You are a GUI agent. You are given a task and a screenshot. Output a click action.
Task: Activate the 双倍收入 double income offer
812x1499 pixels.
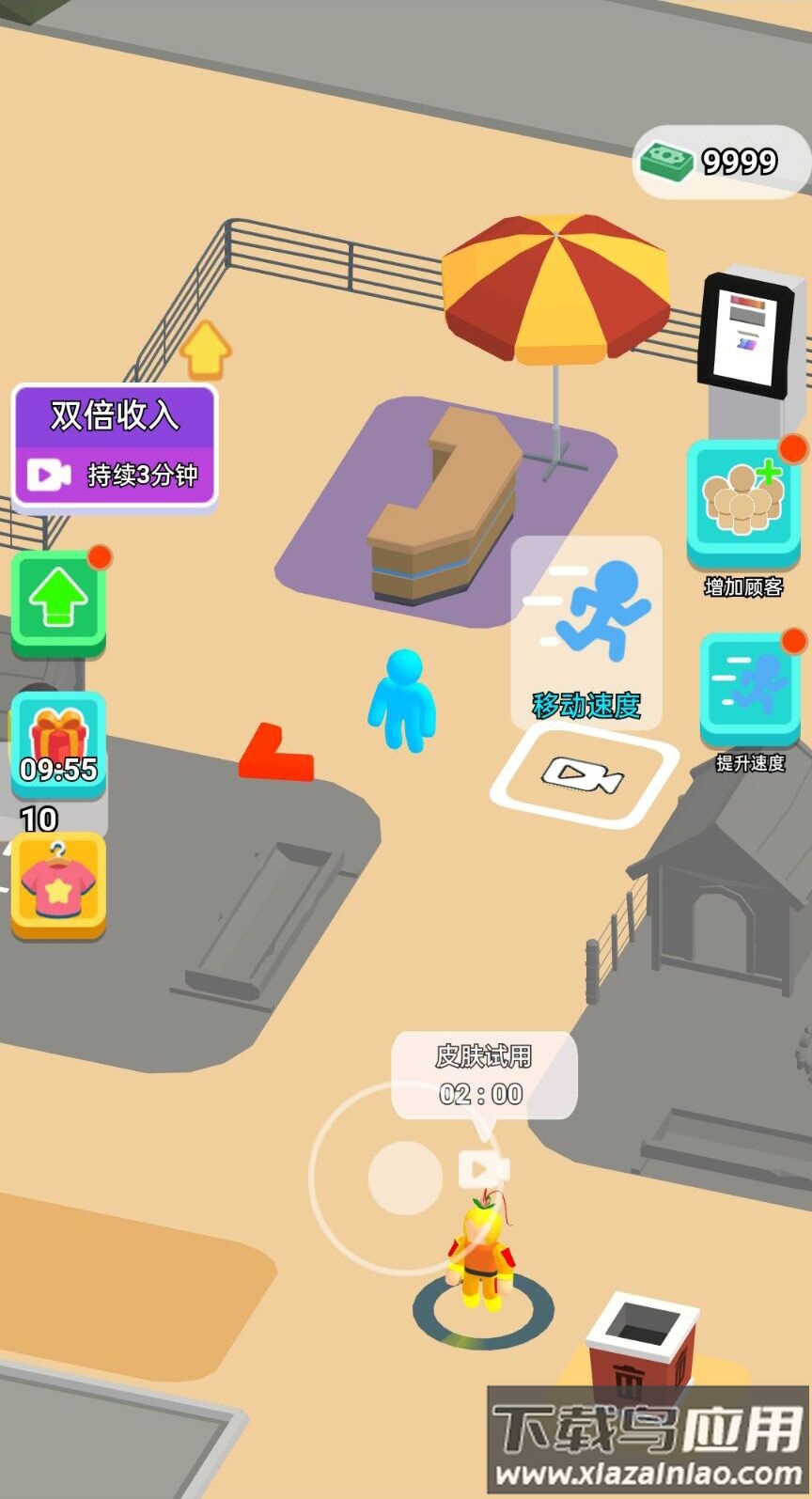pyautogui.click(x=115, y=445)
